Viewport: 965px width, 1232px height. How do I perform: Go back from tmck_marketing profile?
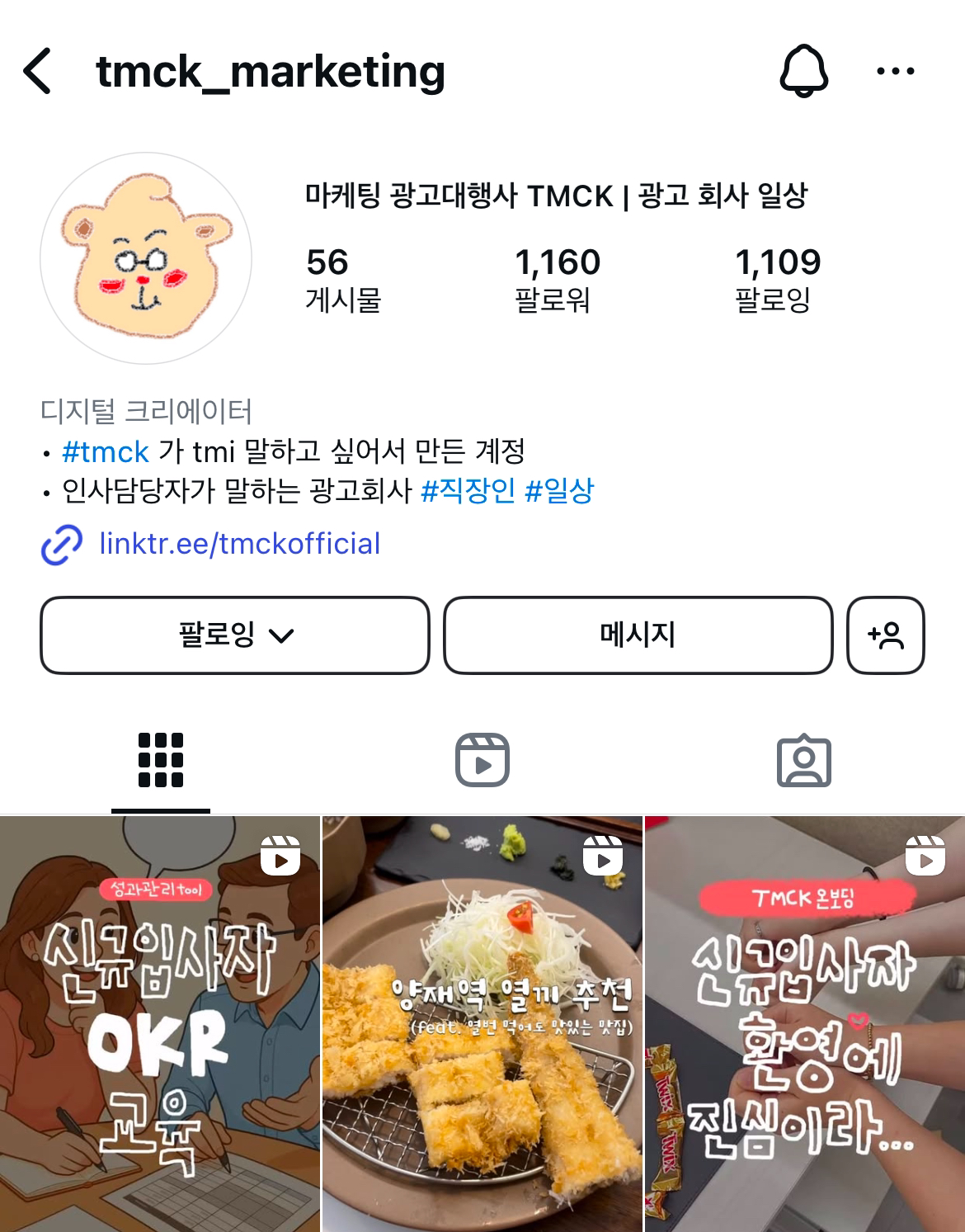pos(38,71)
